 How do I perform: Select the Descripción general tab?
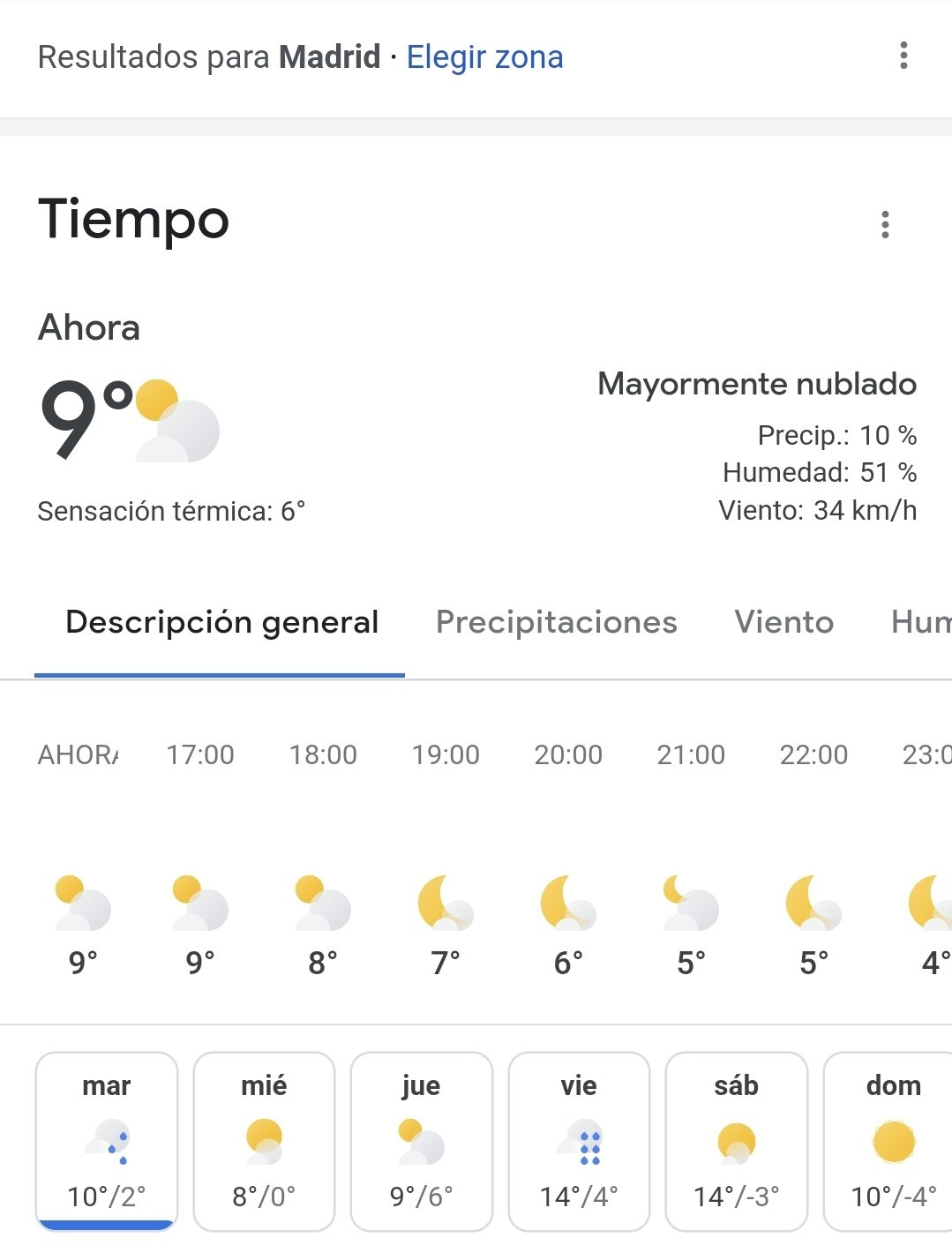coord(221,622)
